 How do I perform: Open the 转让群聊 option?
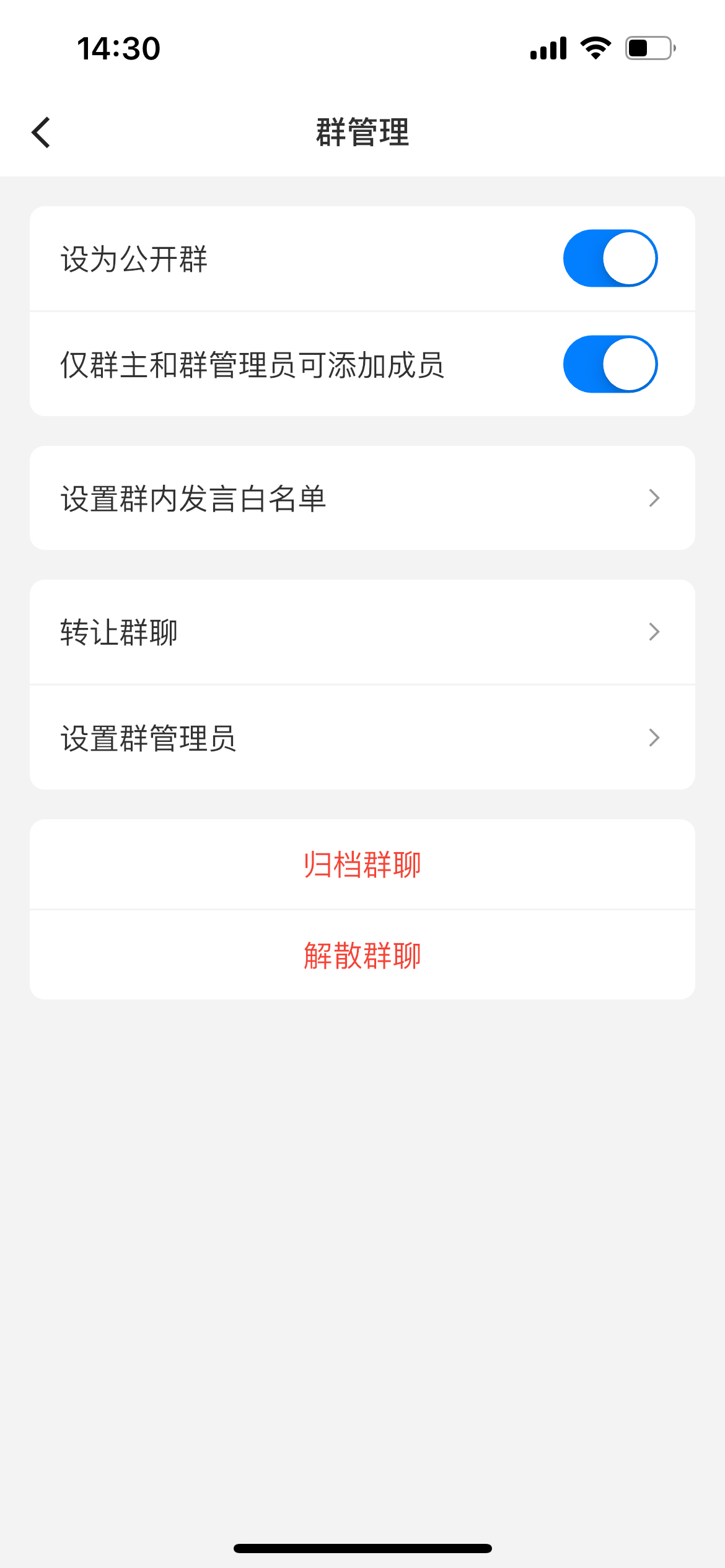pos(362,632)
